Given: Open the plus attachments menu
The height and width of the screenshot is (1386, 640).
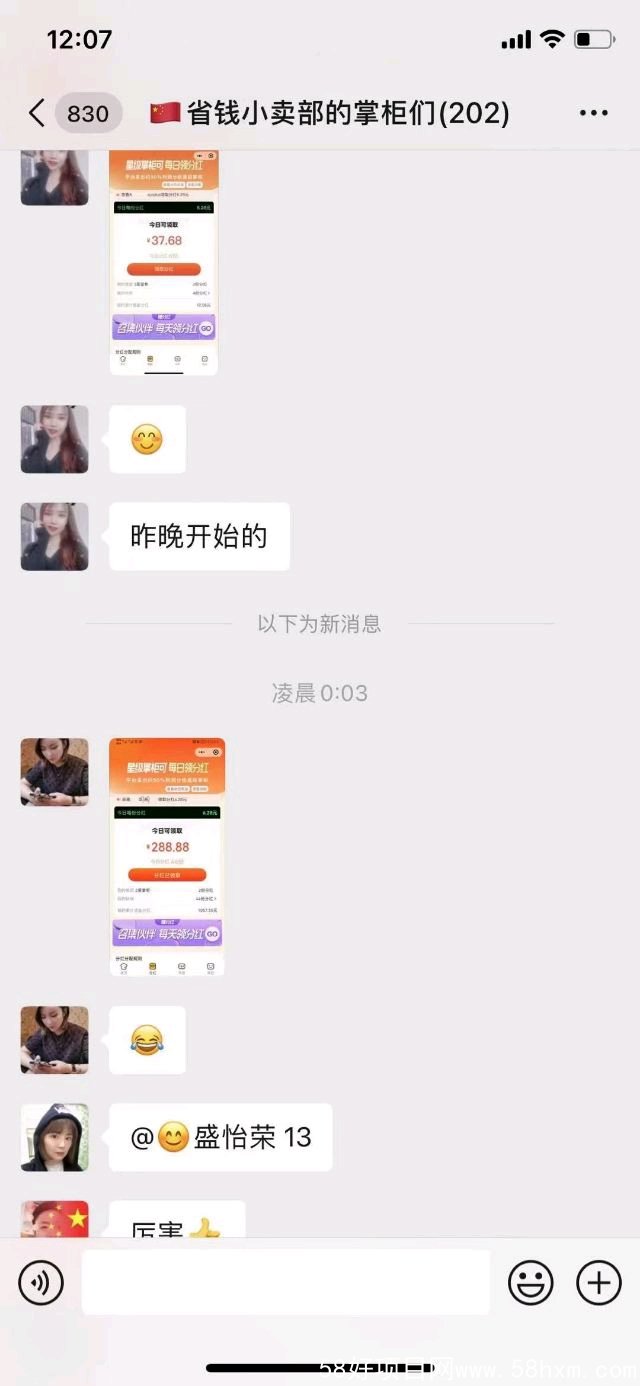Looking at the screenshot, I should tap(598, 1281).
